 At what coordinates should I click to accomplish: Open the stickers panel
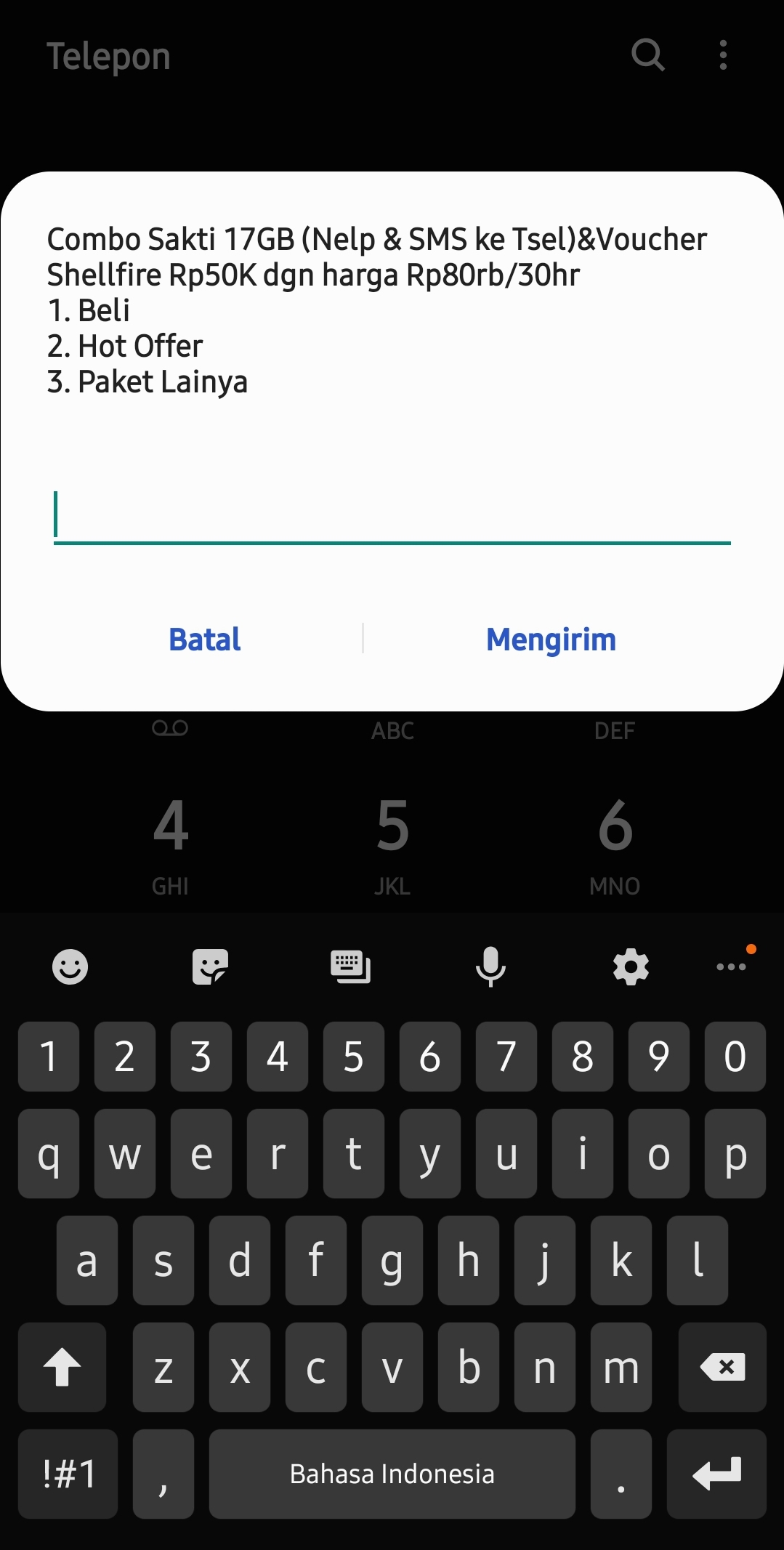point(210,967)
